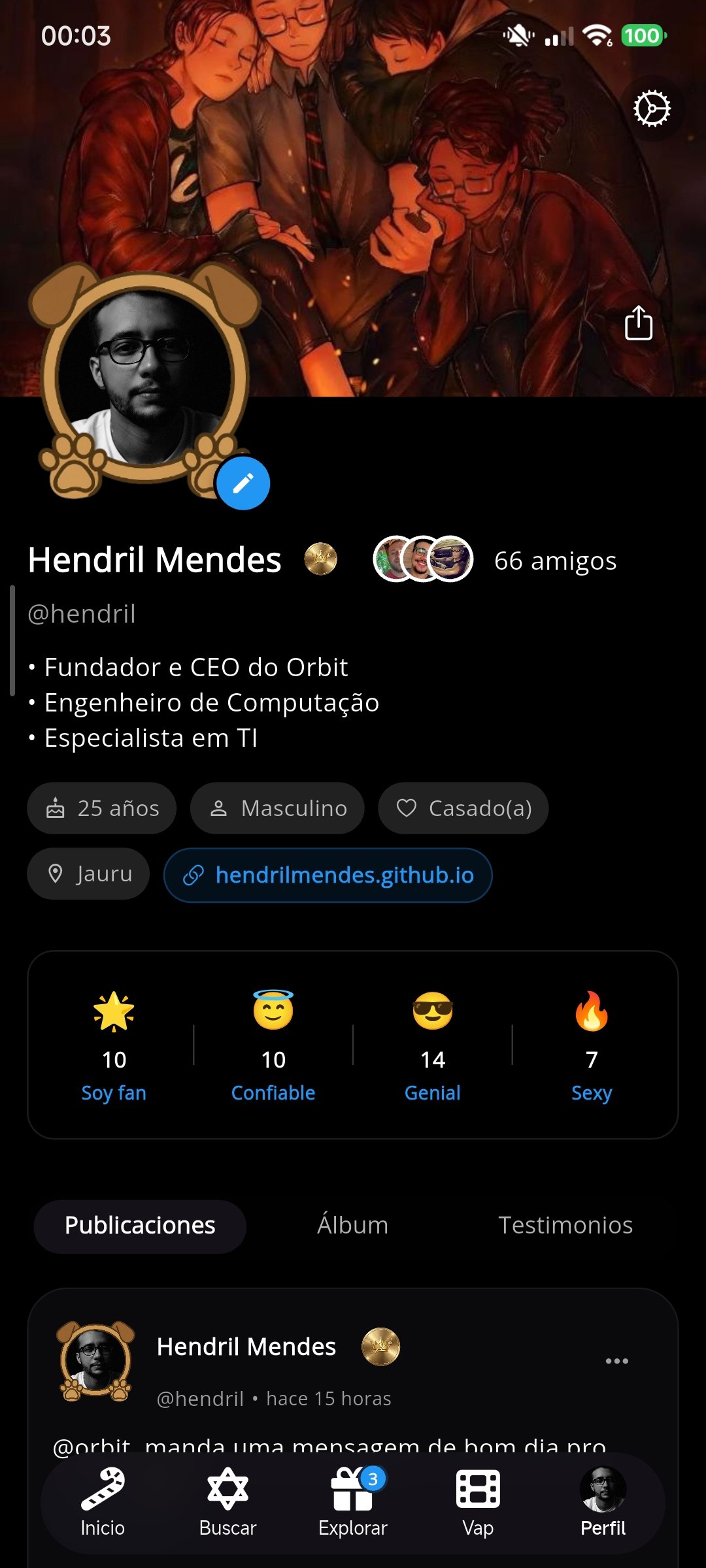Tap the golden verified badge beside Hendril Mendes
Viewport: 706px width, 1568px height.
click(x=320, y=559)
